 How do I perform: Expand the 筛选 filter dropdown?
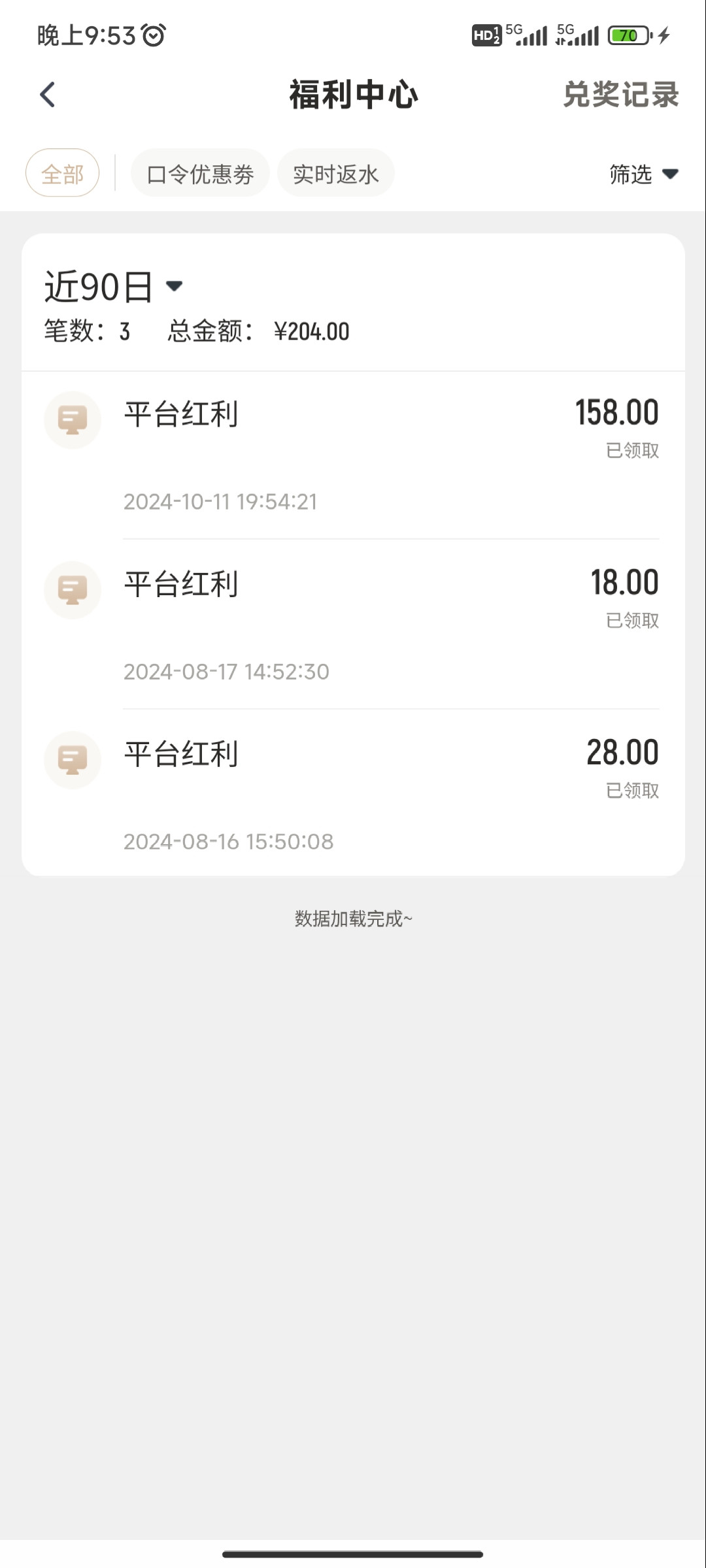coord(644,174)
